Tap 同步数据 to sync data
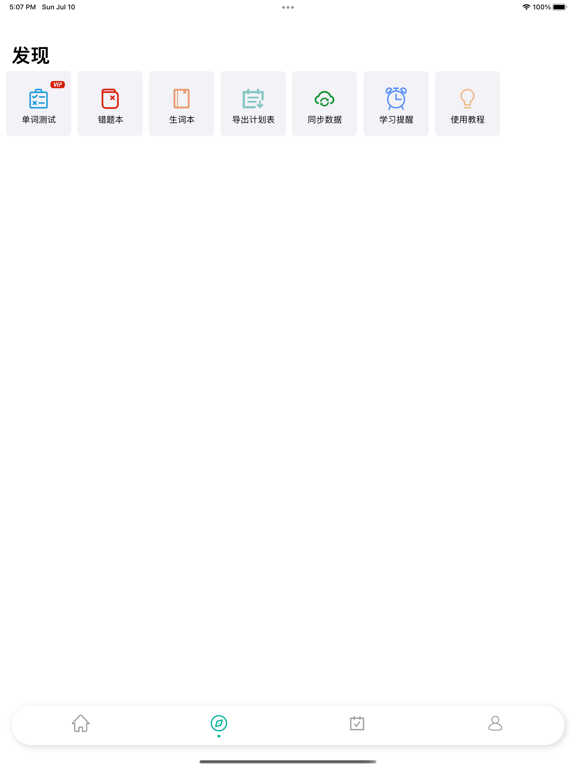 point(325,103)
